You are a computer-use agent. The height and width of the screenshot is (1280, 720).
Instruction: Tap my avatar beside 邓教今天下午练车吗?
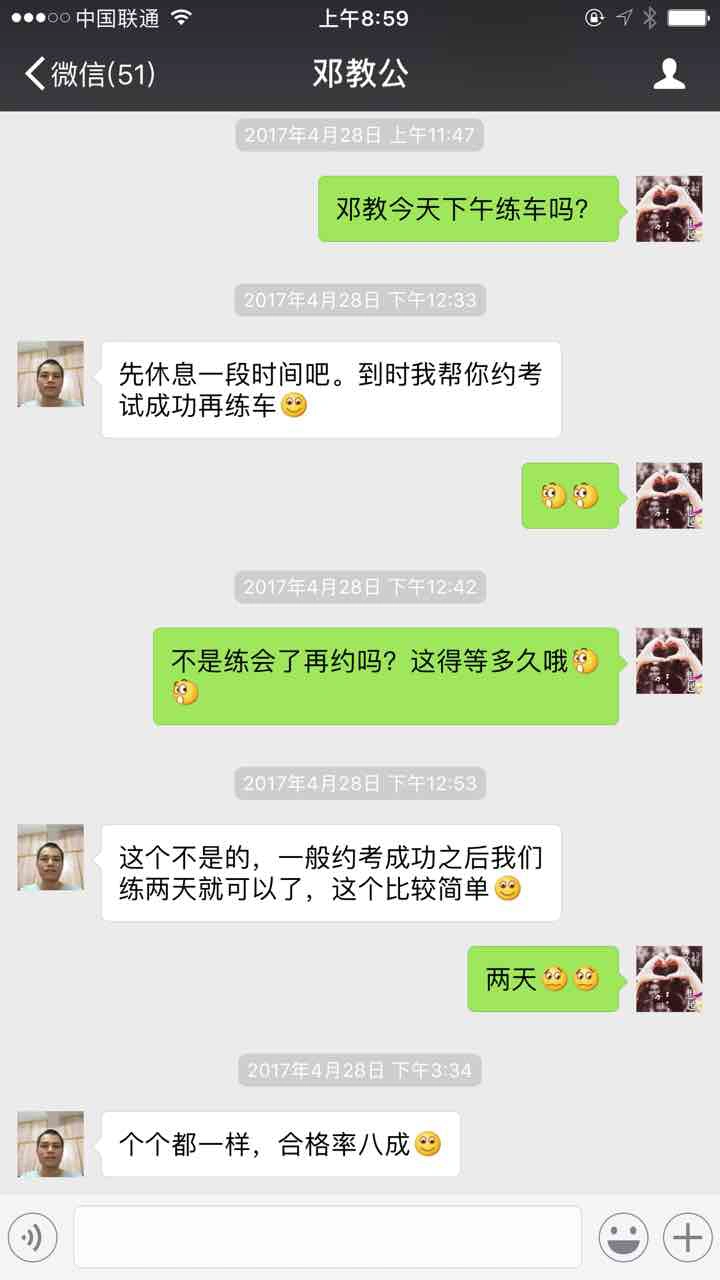pos(669,209)
